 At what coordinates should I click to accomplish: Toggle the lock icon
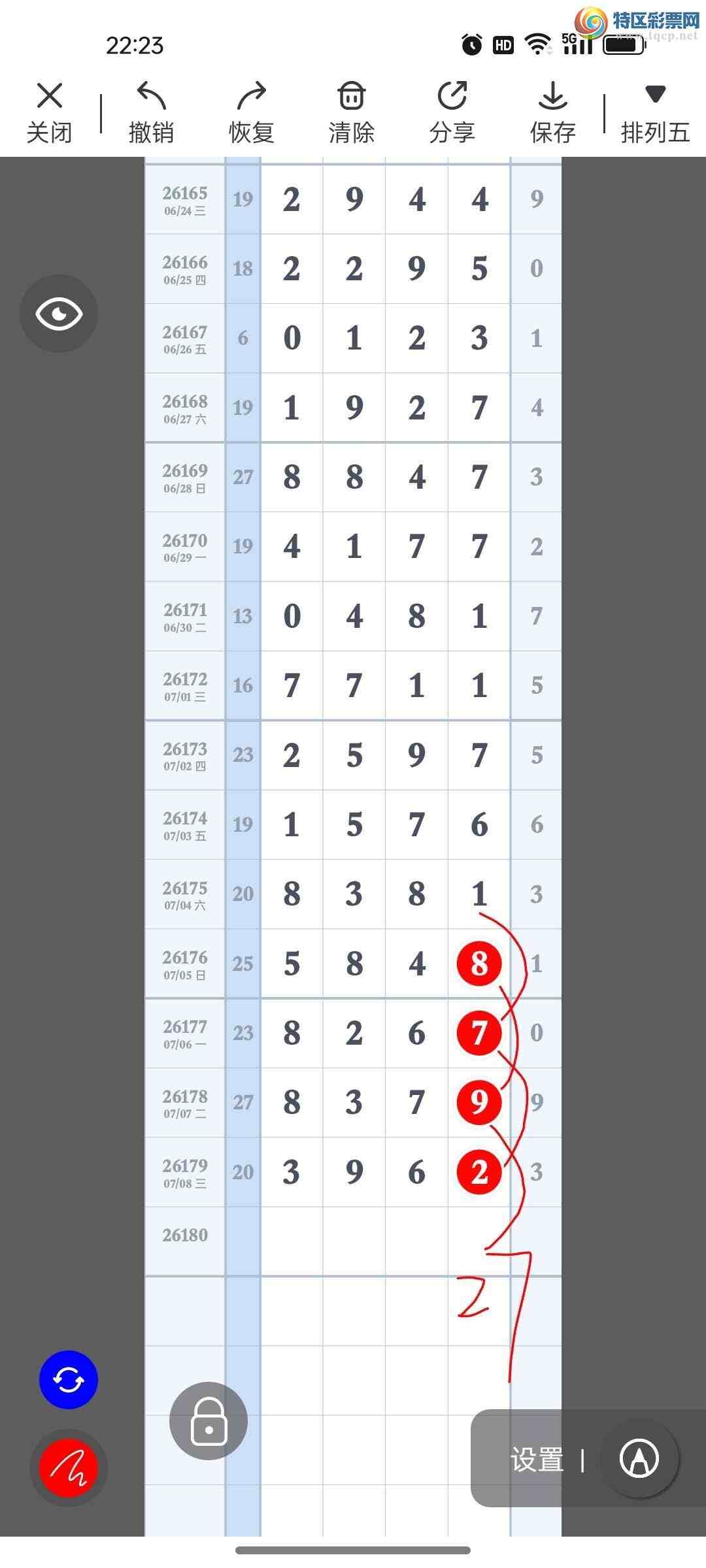pyautogui.click(x=209, y=1421)
